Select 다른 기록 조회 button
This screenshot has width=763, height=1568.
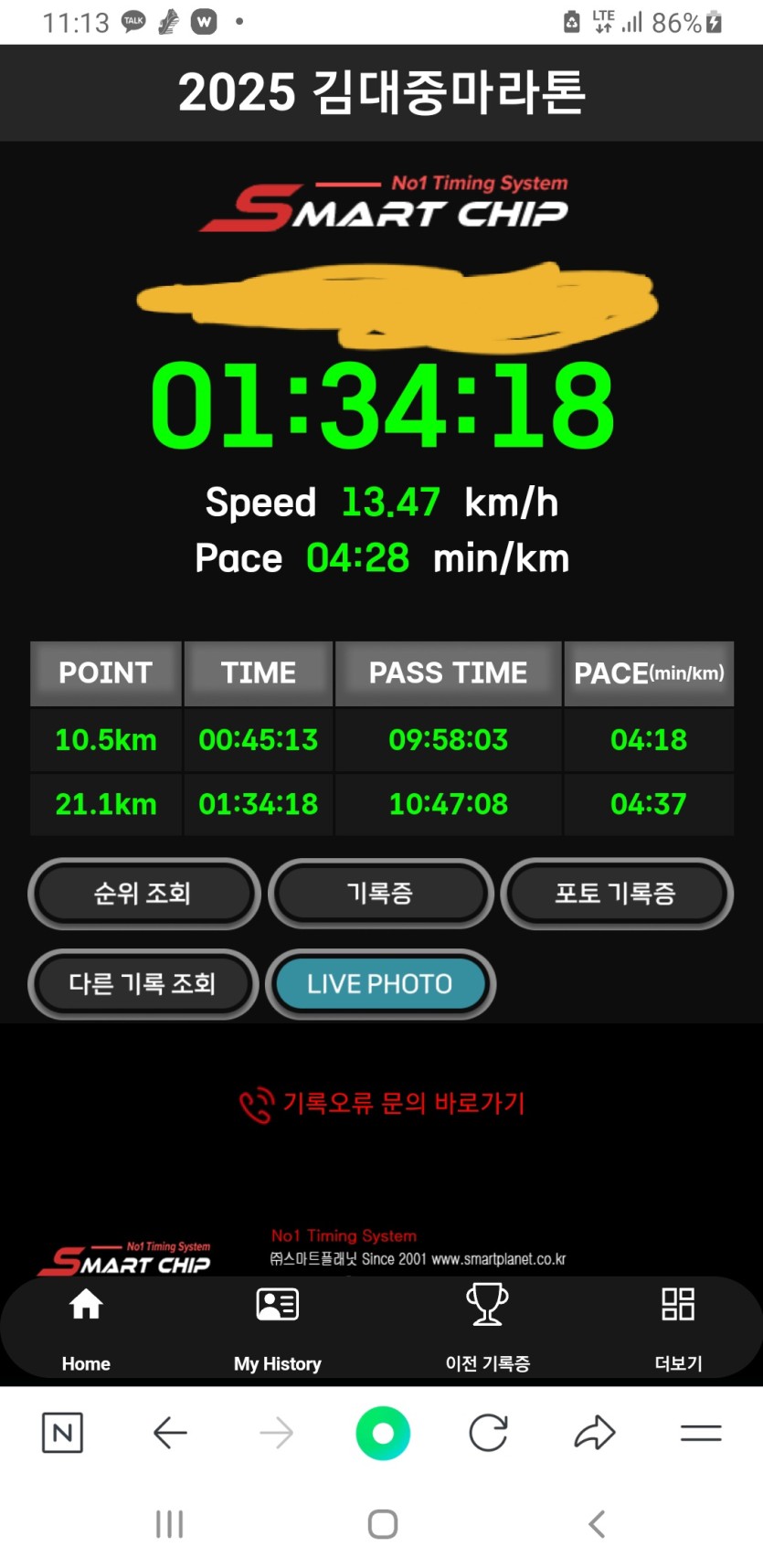[143, 984]
